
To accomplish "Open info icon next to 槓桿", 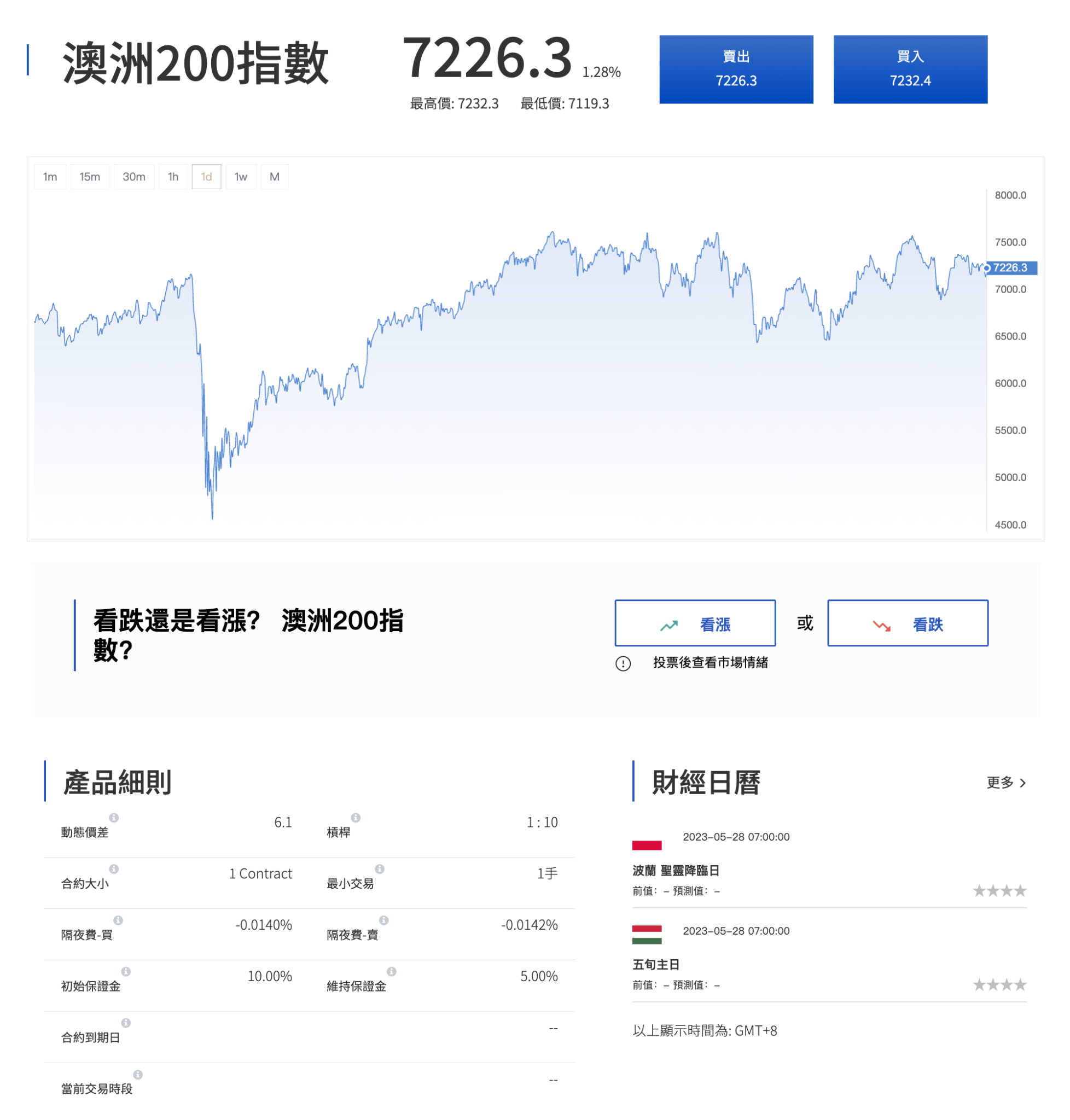I will pyautogui.click(x=356, y=817).
